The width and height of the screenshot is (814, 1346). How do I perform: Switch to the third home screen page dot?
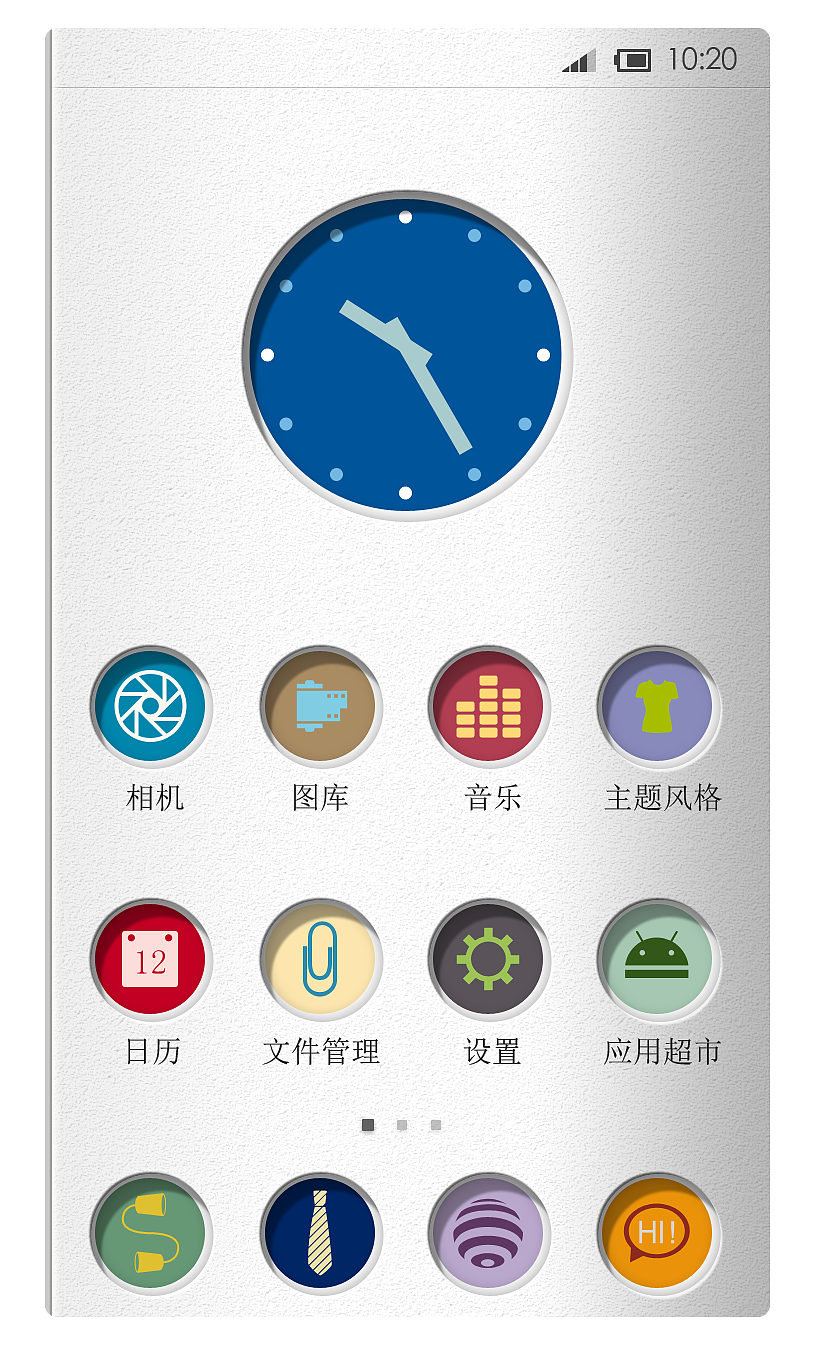(436, 1124)
